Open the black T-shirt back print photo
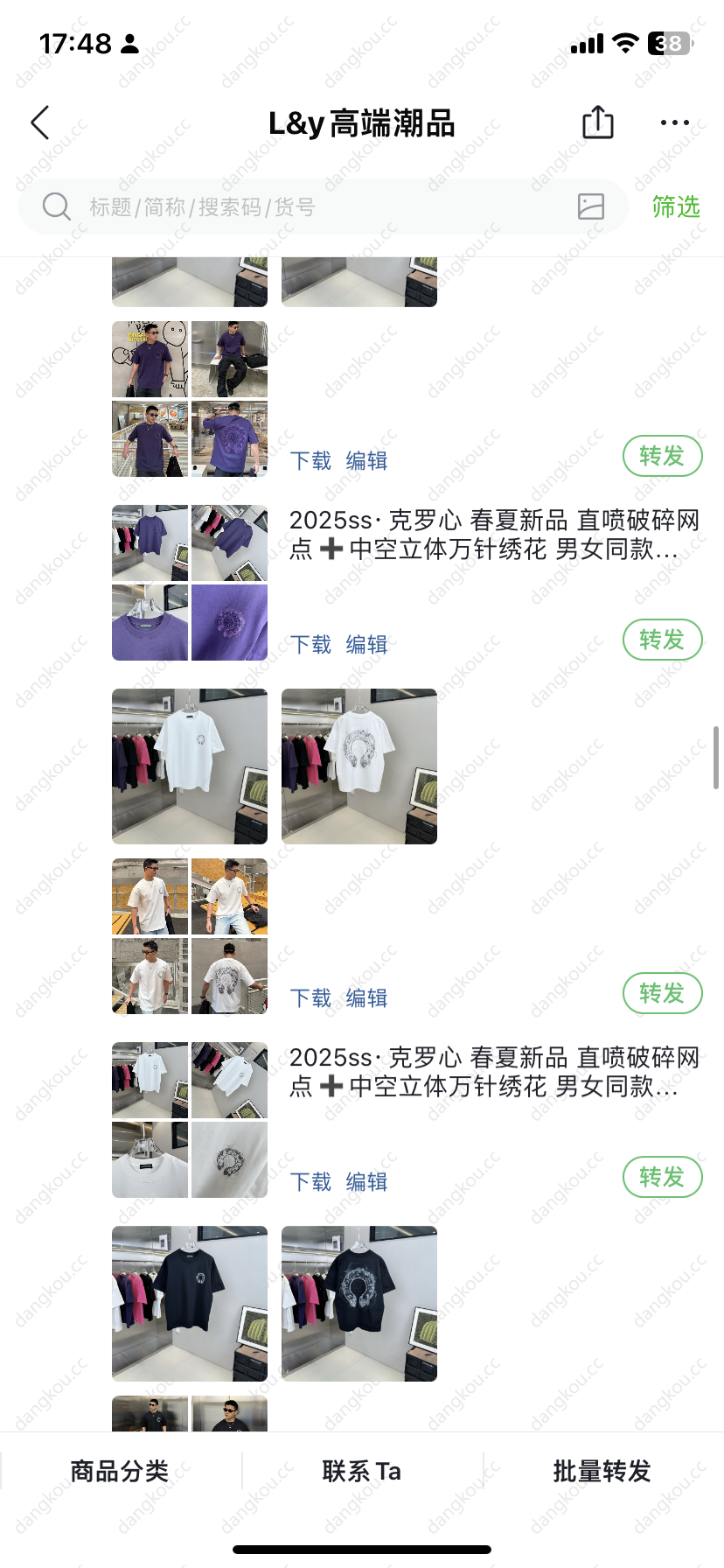 pos(359,1304)
